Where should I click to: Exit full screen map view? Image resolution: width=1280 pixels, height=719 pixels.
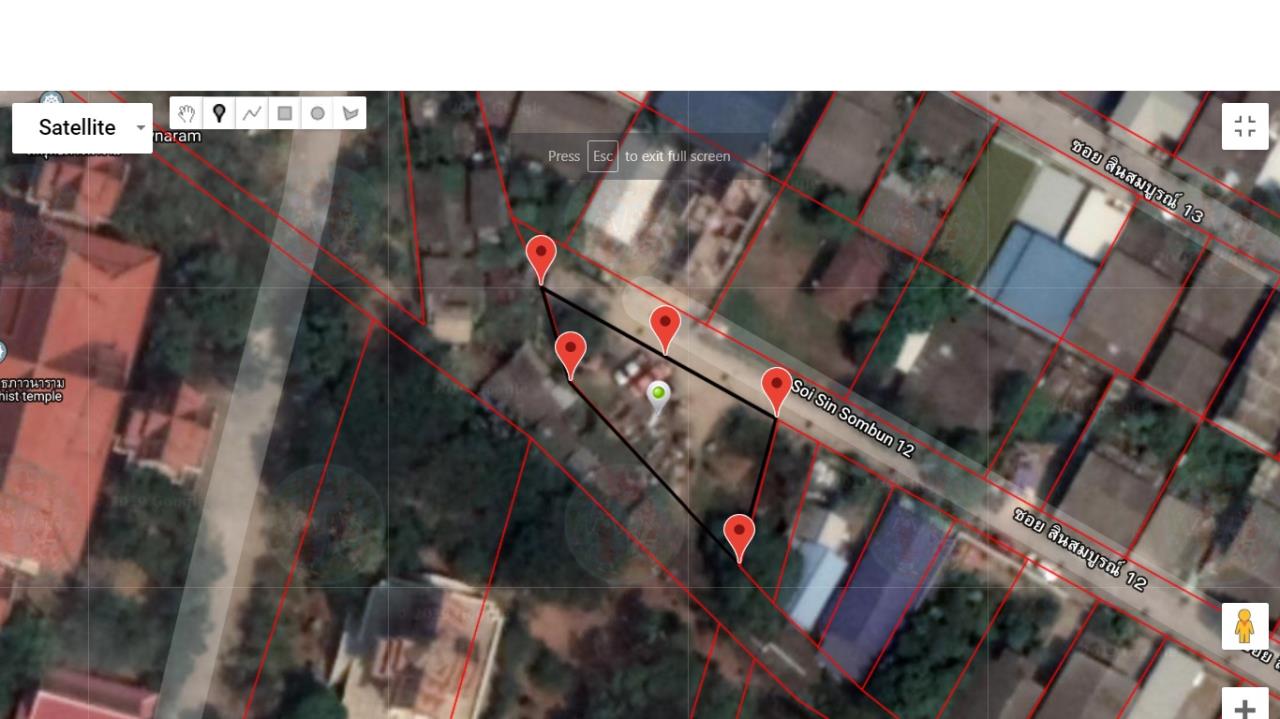(x=1245, y=127)
